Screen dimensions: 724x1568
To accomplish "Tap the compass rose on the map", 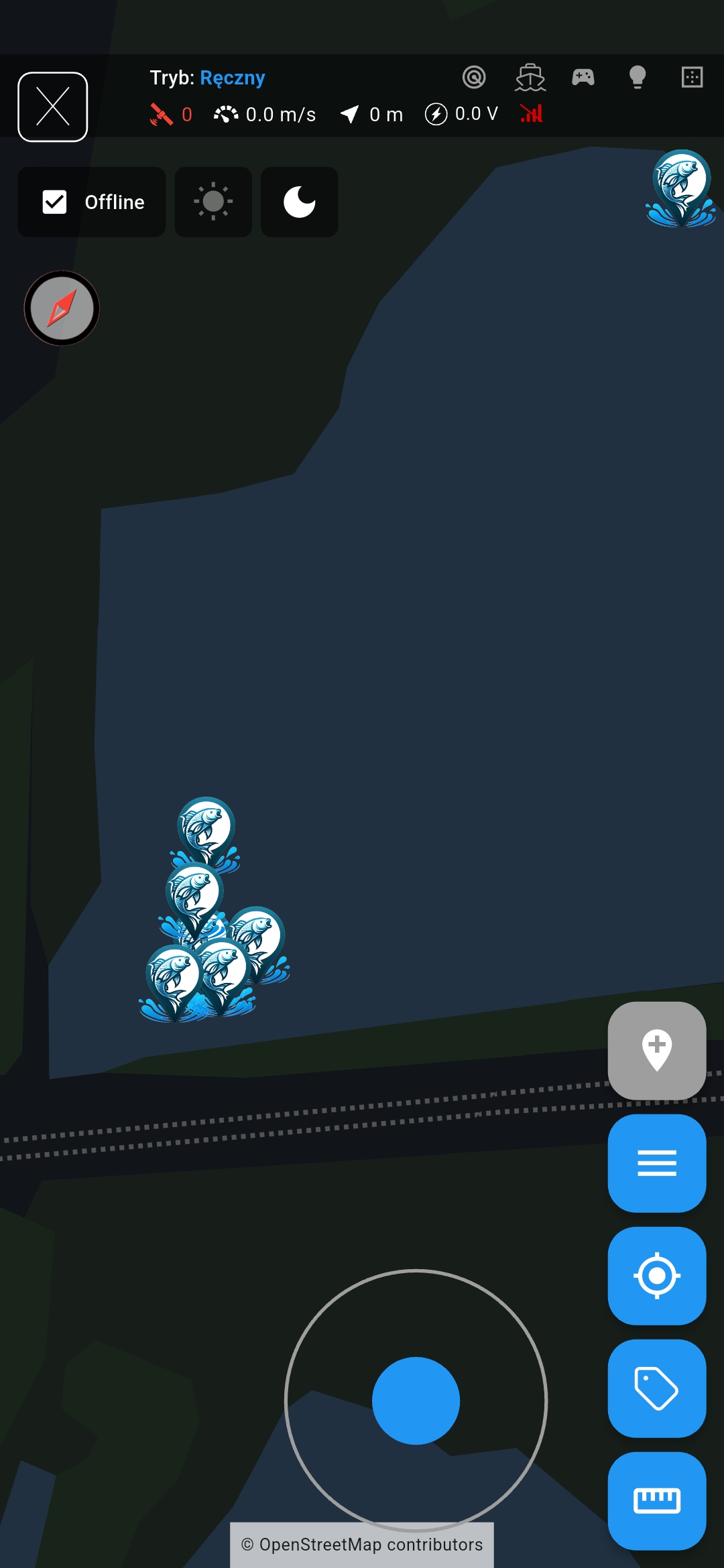I will click(x=62, y=308).
